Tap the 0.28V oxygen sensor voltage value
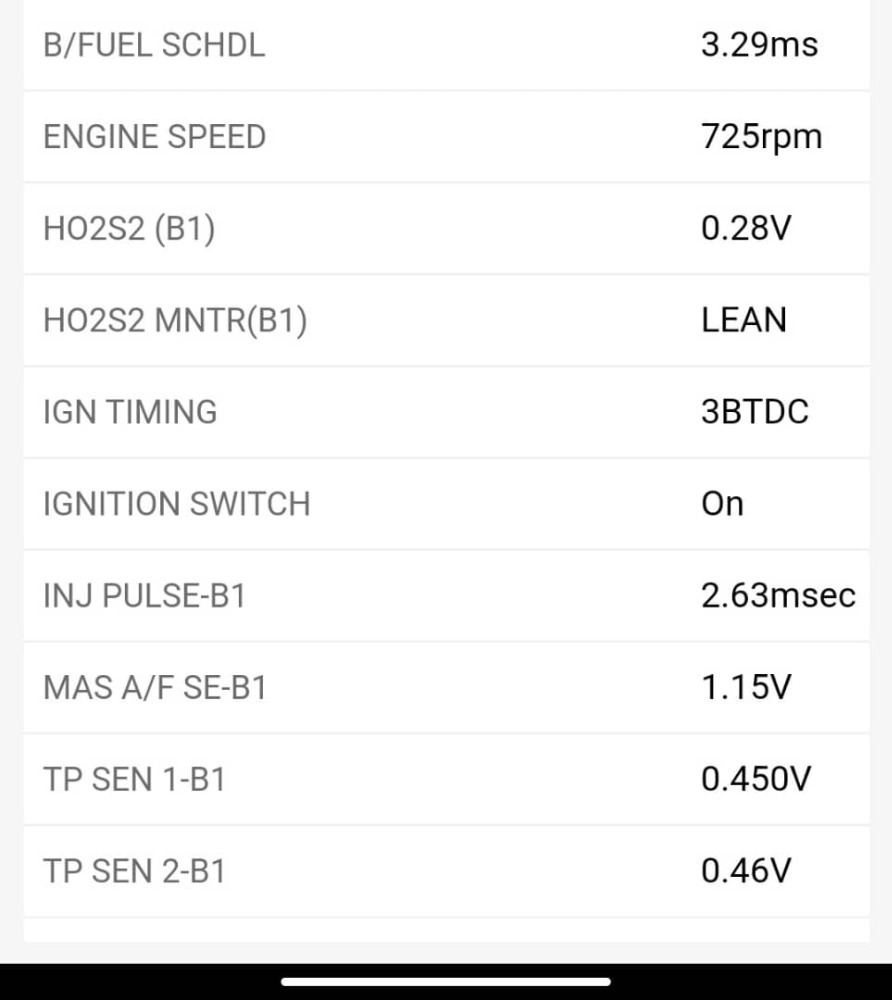The height and width of the screenshot is (1000, 892). [744, 228]
